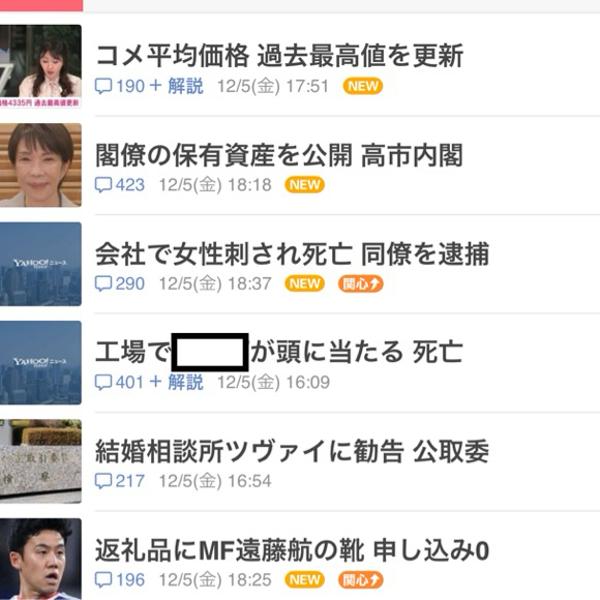Screen dimensions: 600x600
Task: Open the 会社で女性刺され死亡 同僚を逮捕 article
Action: click(x=291, y=254)
